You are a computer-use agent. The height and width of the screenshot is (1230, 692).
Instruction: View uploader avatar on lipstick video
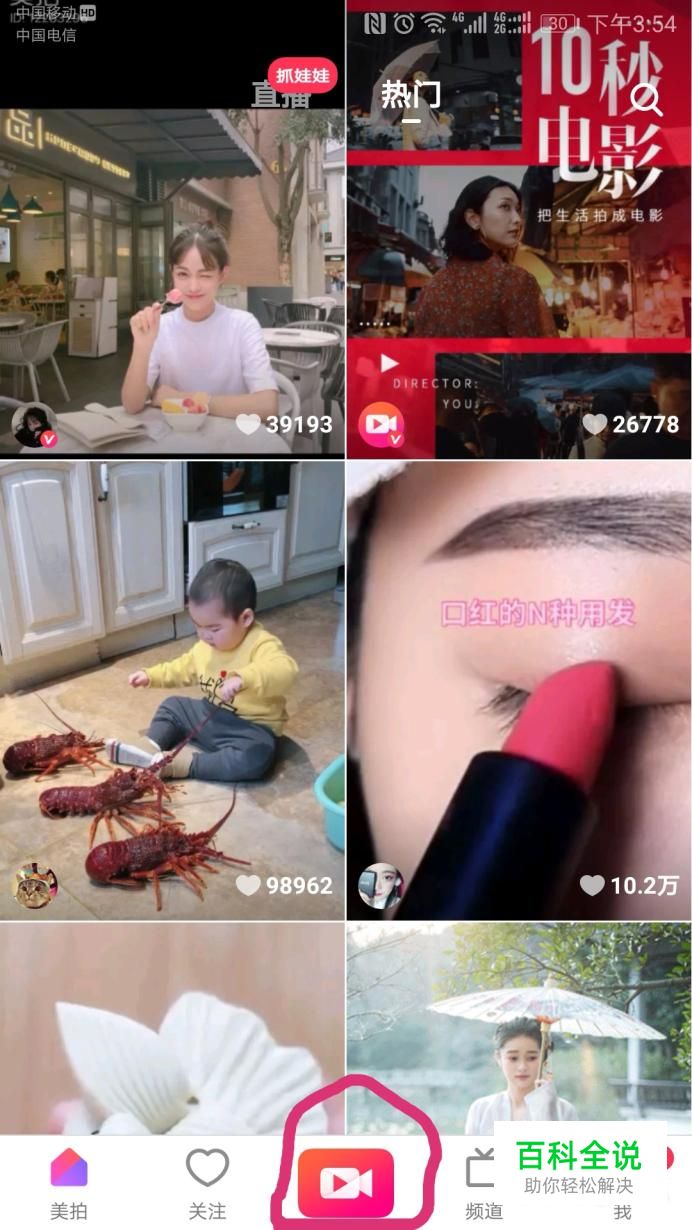pos(381,885)
